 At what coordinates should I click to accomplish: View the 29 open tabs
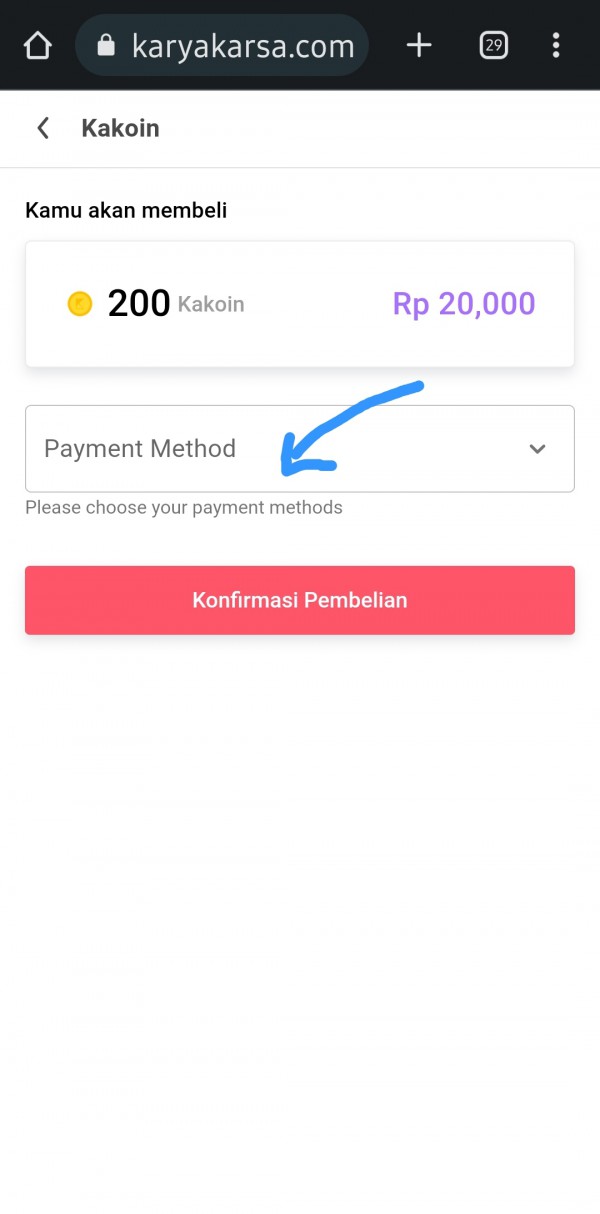(493, 45)
